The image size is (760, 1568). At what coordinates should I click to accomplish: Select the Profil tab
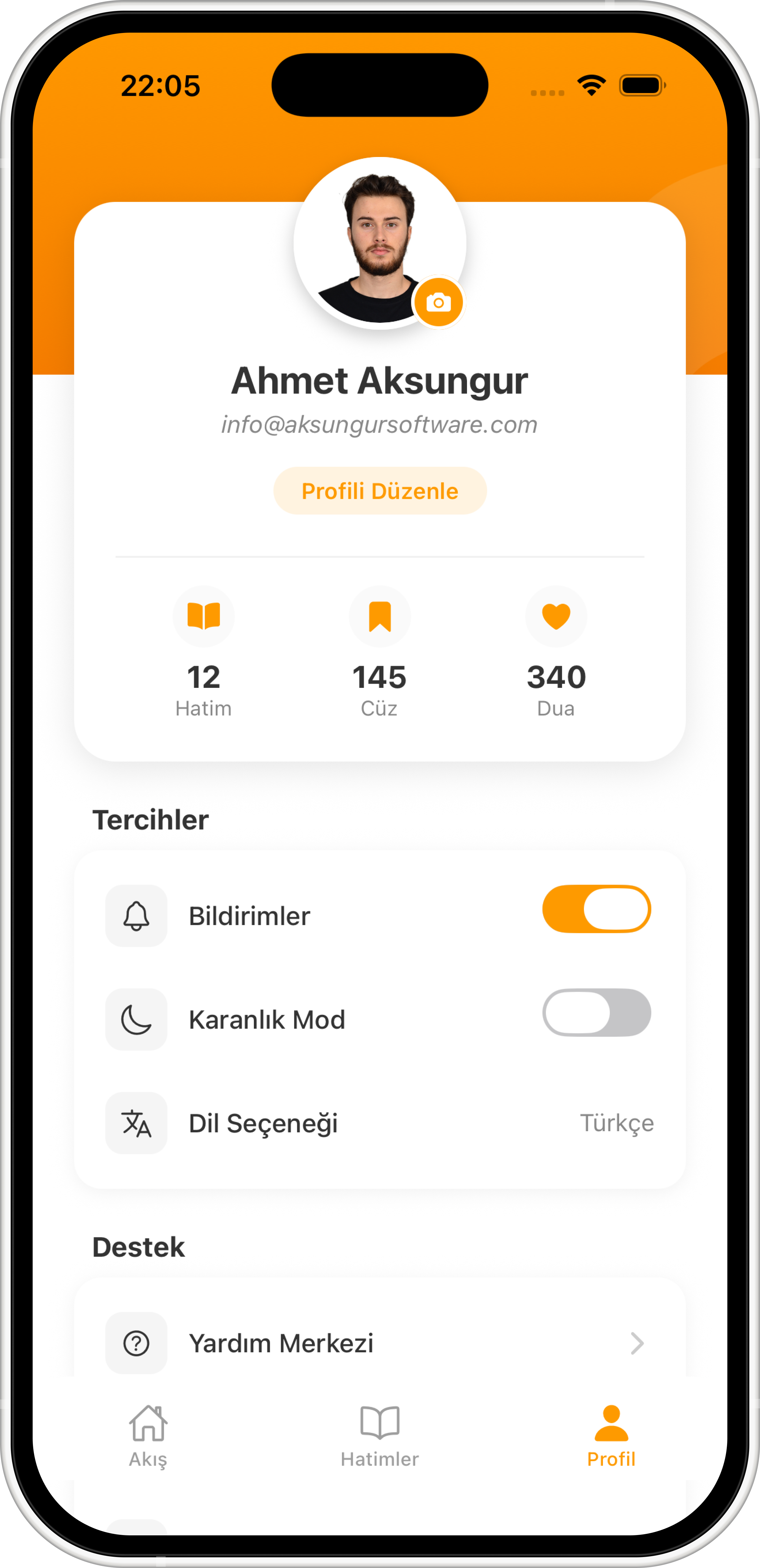tap(611, 1435)
